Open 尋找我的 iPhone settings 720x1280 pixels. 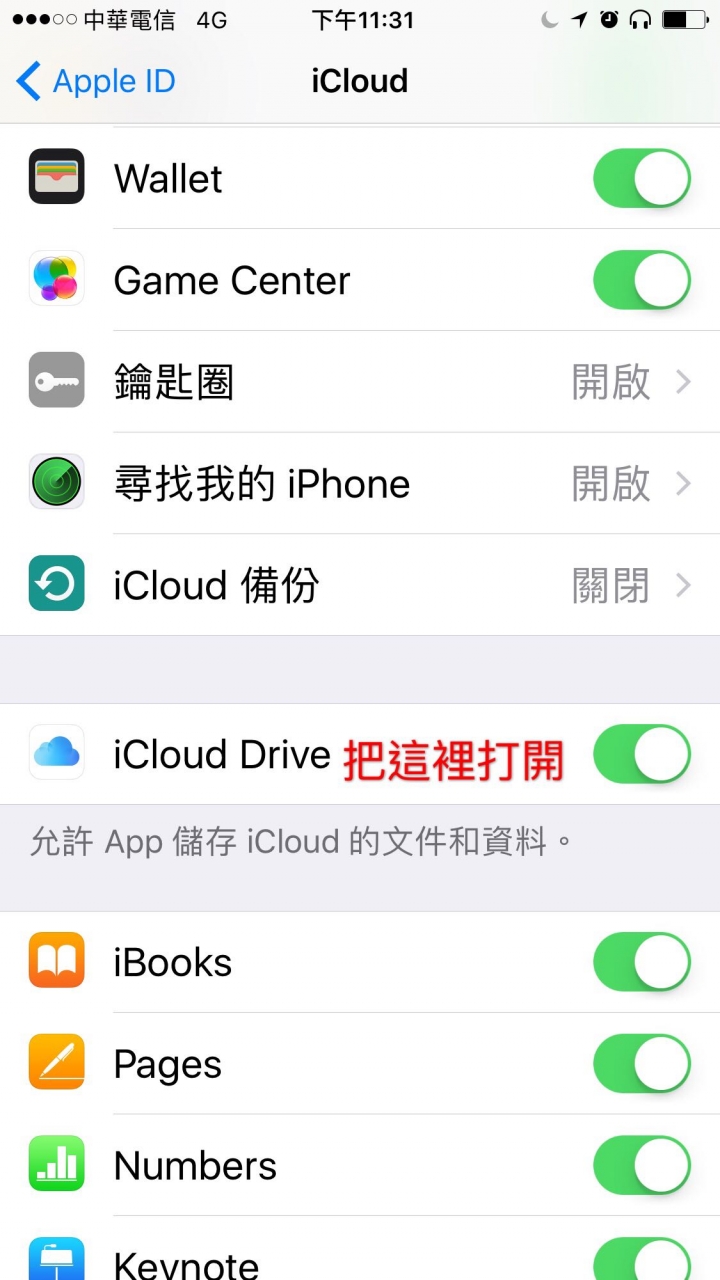click(400, 484)
